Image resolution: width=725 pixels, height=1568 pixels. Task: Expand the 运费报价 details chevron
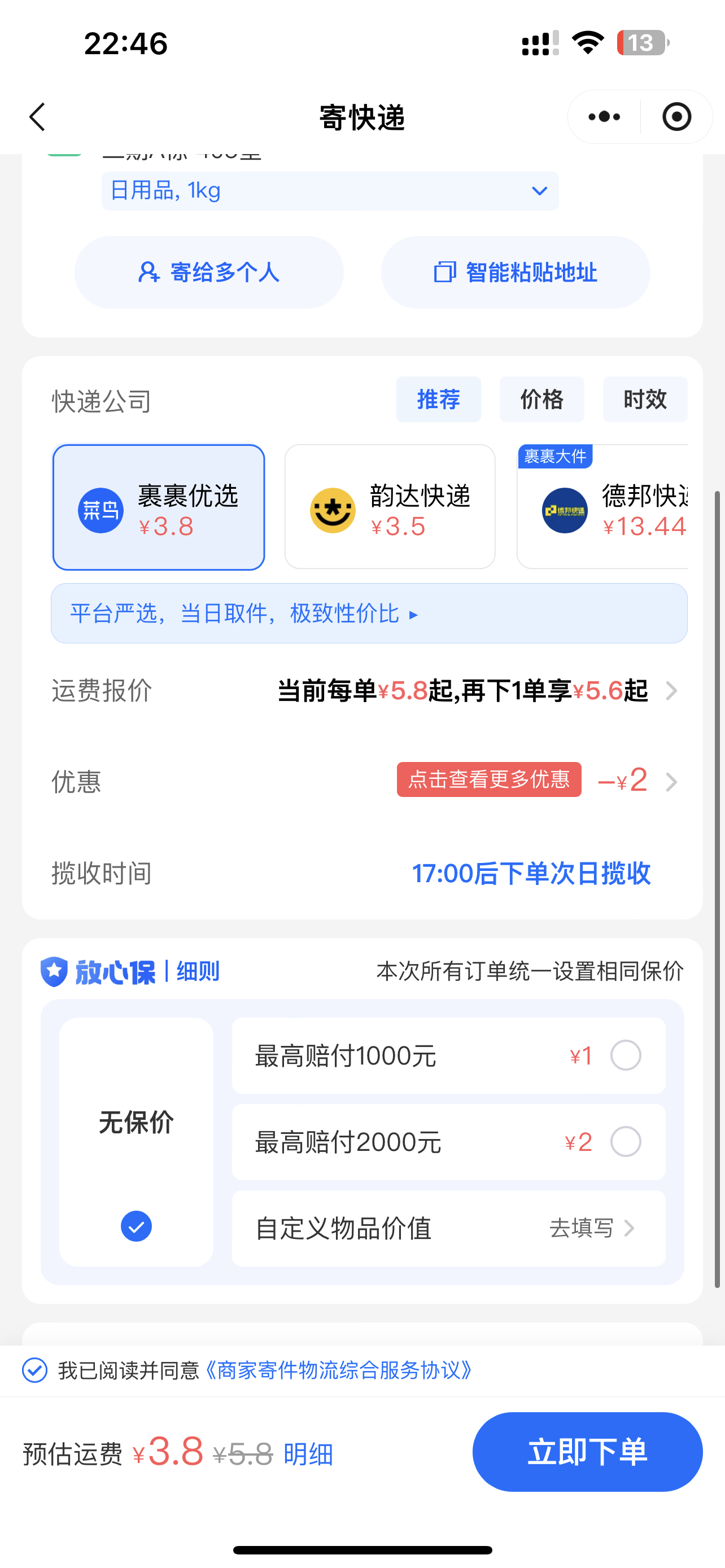[671, 691]
